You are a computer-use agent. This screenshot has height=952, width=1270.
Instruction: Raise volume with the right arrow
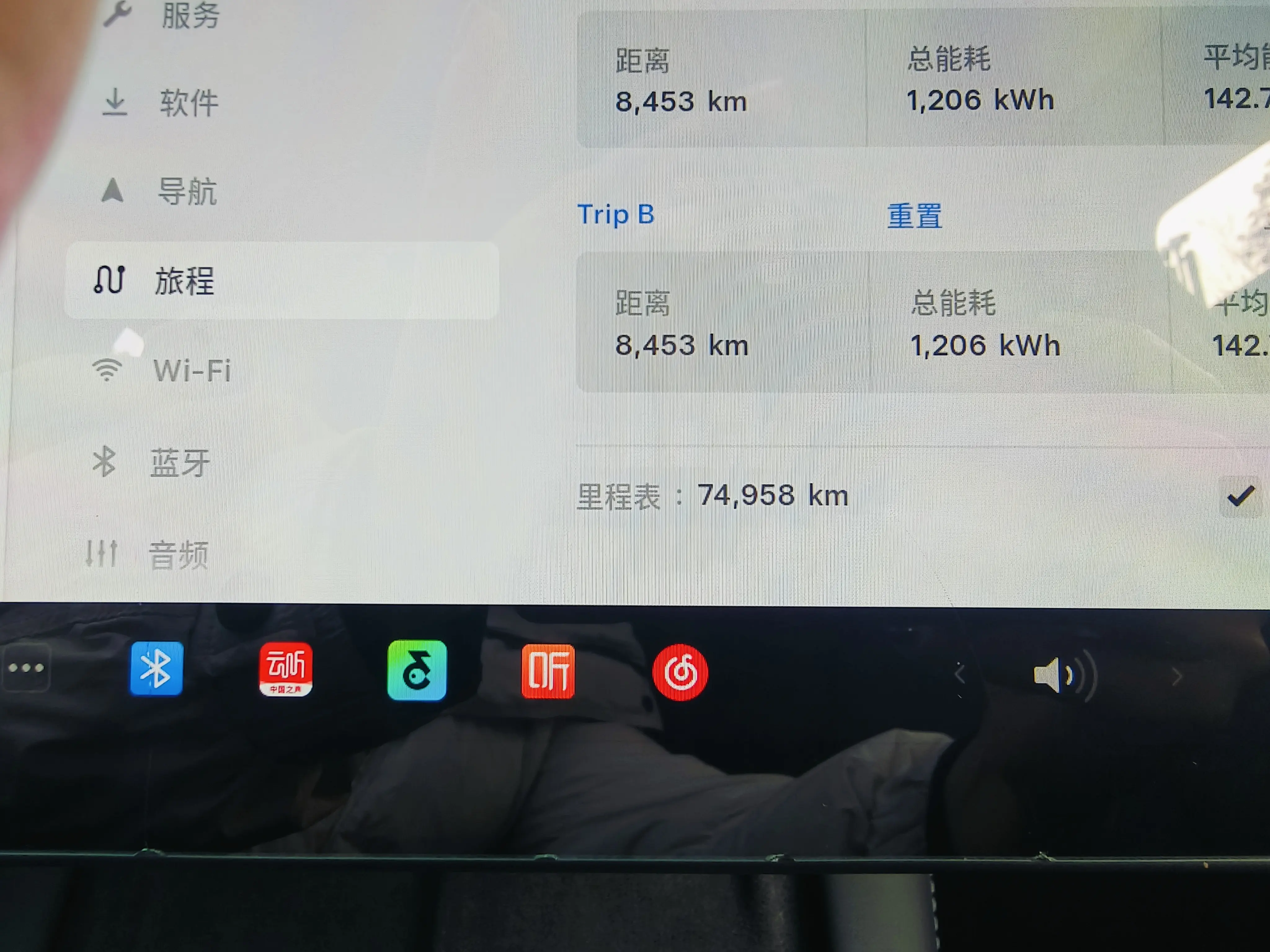coord(1177,677)
